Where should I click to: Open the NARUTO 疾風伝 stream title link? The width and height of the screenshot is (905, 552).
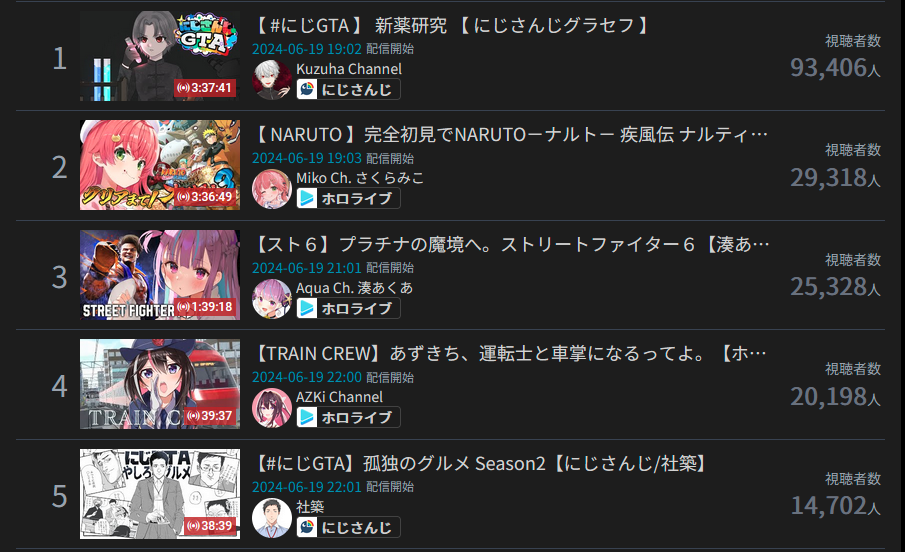511,135
